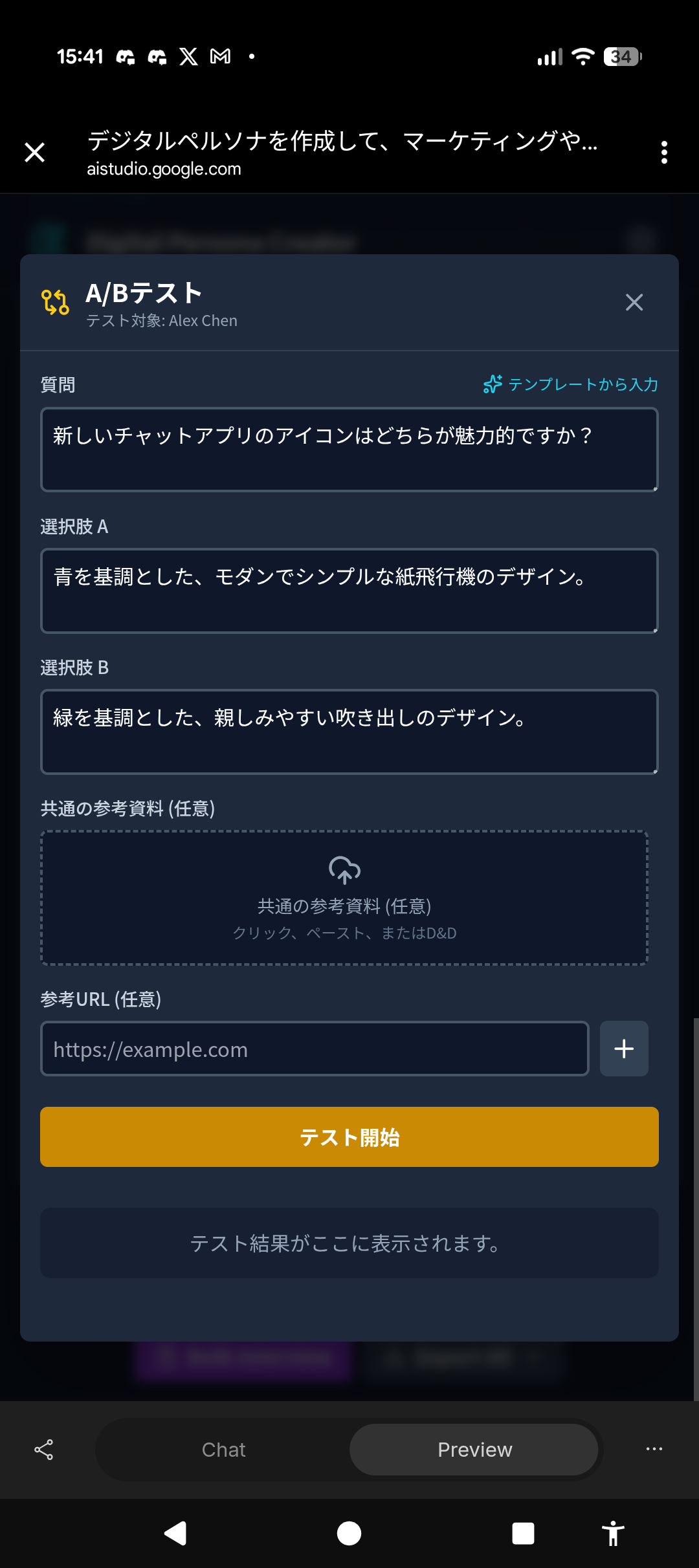
Task: Go to the home screen
Action: pyautogui.click(x=349, y=1533)
